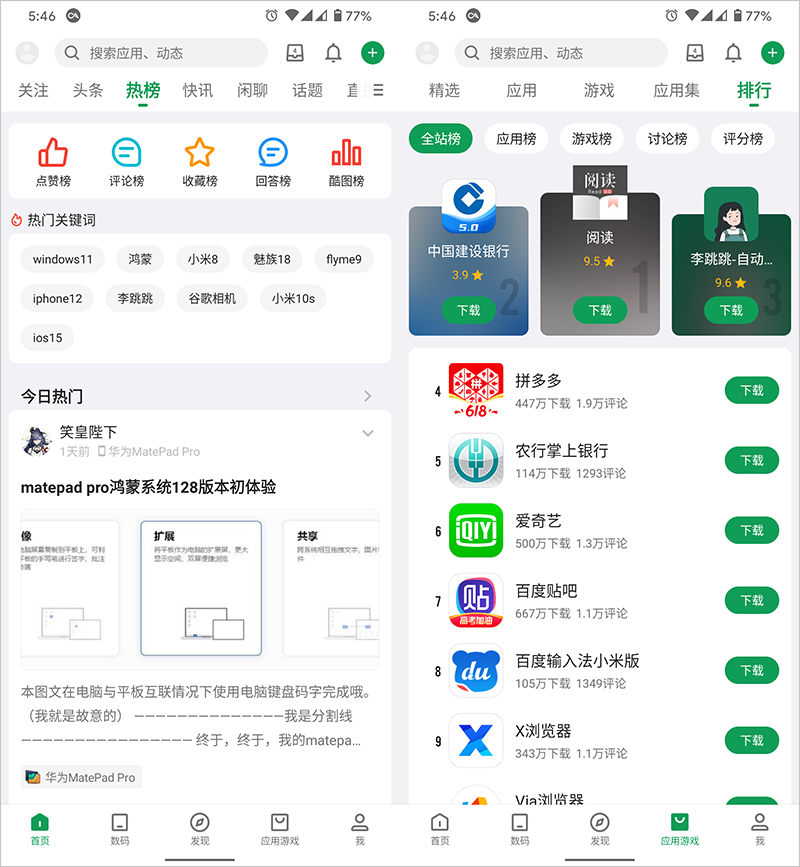Select the windows11 hot keyword chip
Viewport: 800px width, 867px height.
click(x=62, y=259)
